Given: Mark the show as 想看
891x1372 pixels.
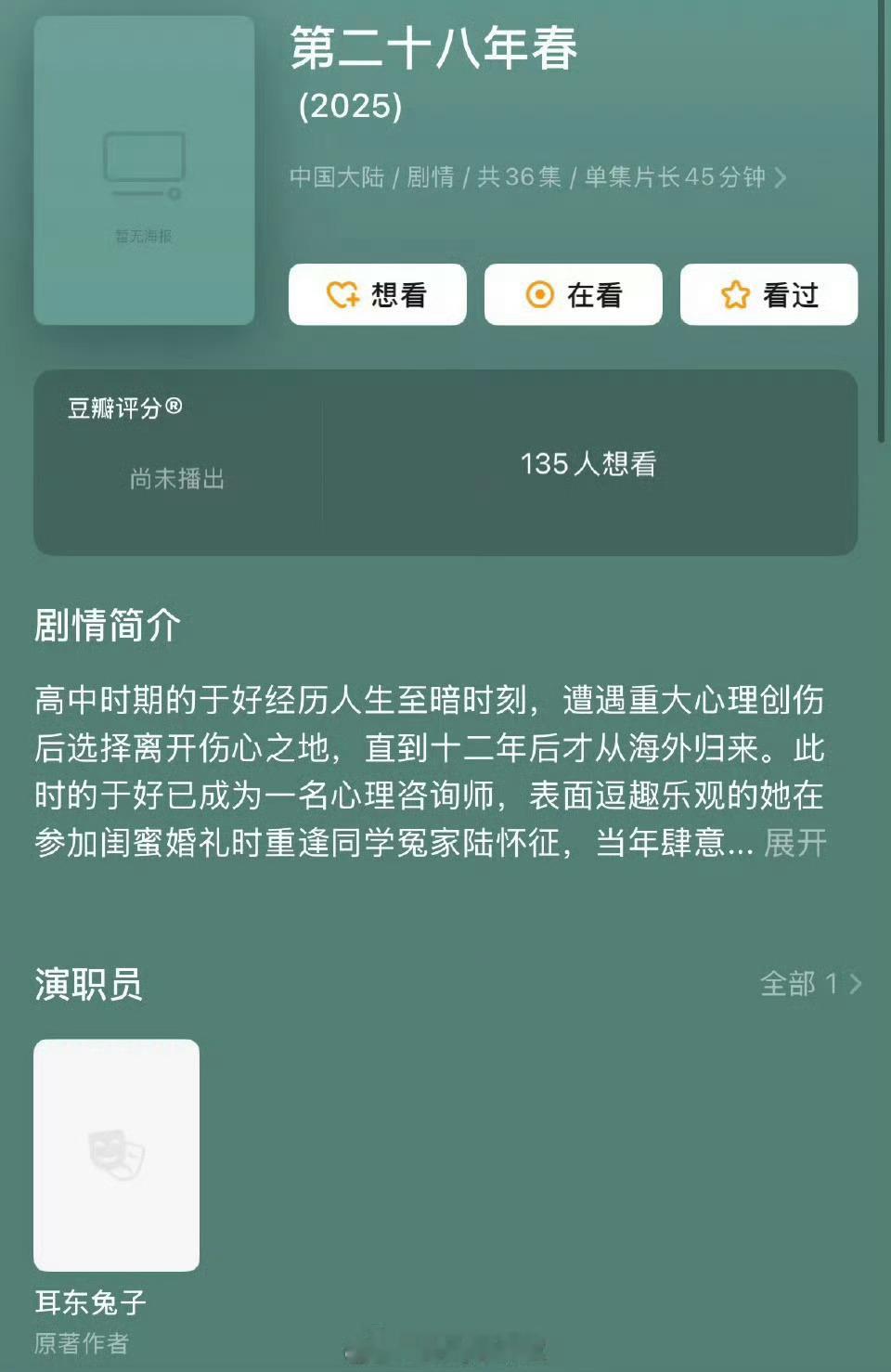Looking at the screenshot, I should pyautogui.click(x=379, y=295).
